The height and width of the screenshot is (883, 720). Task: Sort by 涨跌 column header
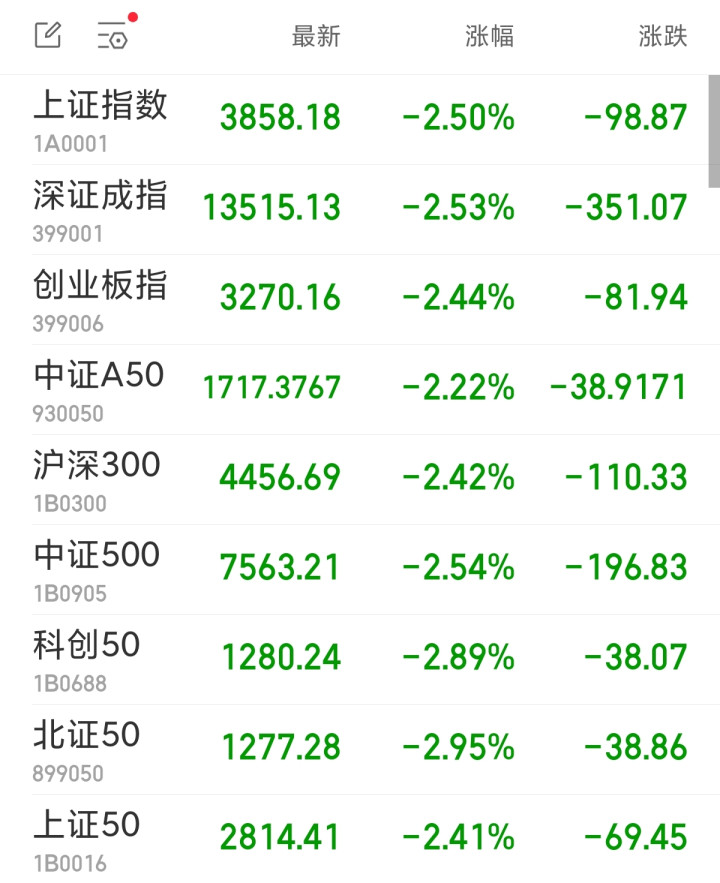point(663,37)
